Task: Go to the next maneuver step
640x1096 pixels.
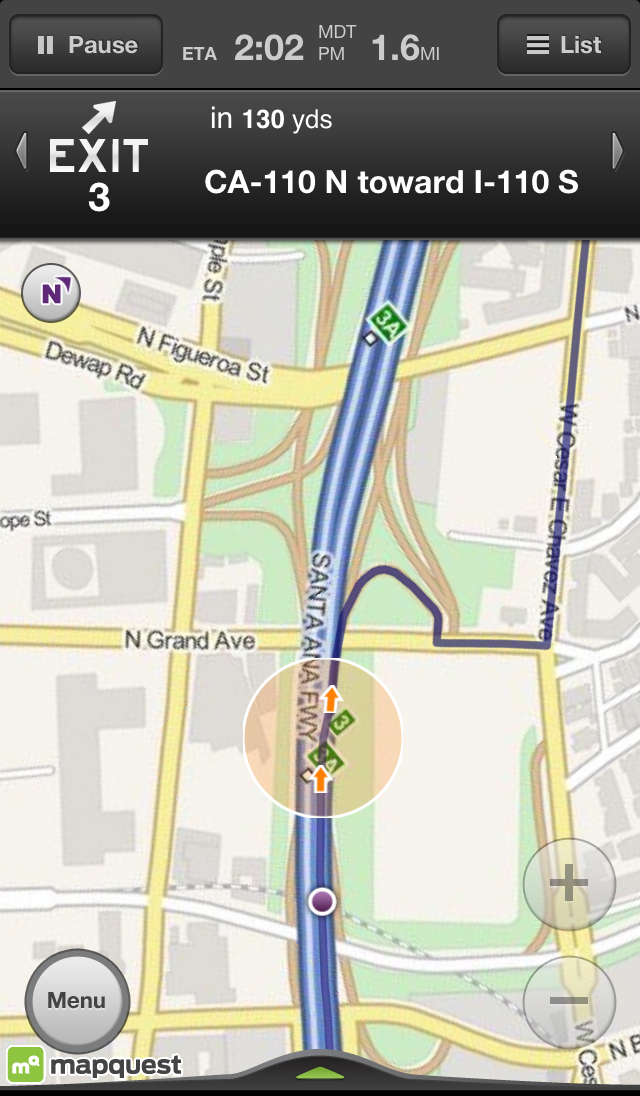Action: pyautogui.click(x=618, y=152)
